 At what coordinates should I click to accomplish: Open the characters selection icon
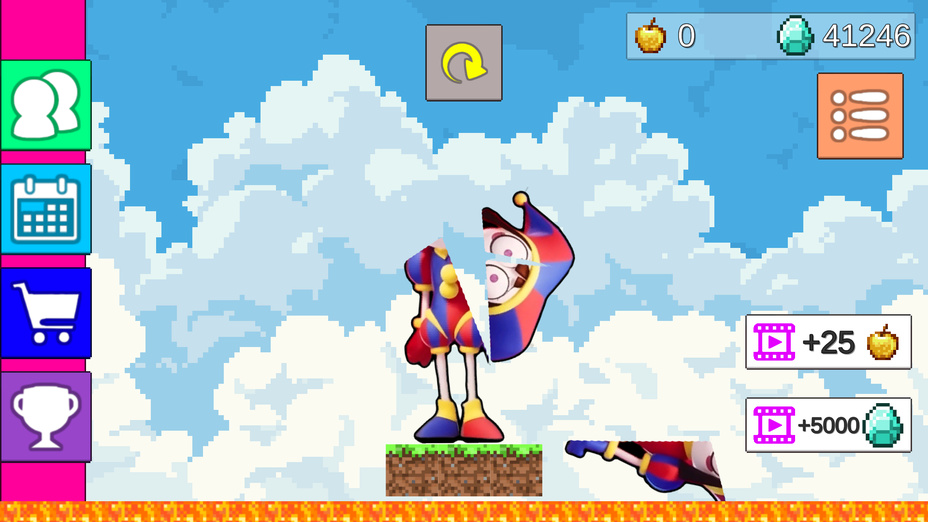pos(46,105)
